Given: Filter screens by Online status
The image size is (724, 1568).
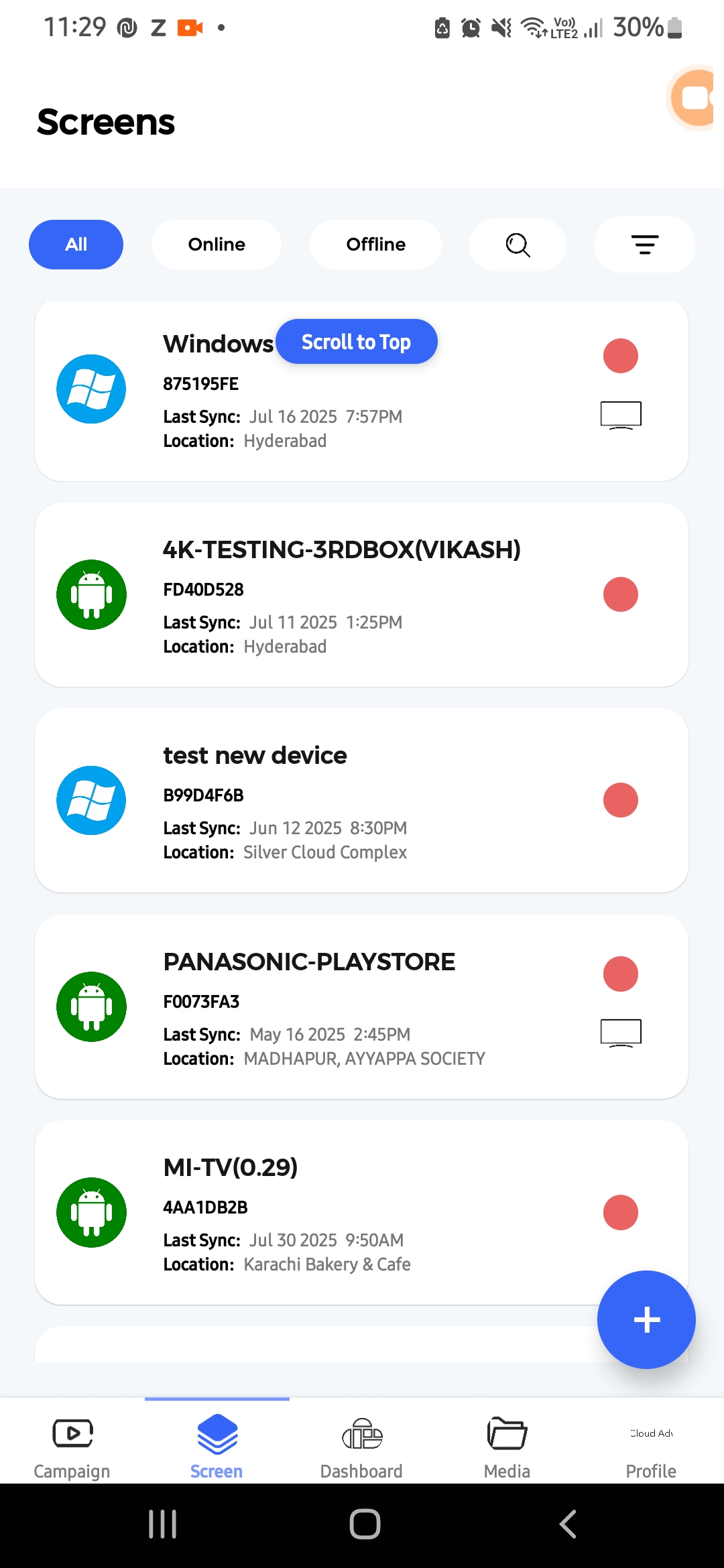Looking at the screenshot, I should [217, 245].
